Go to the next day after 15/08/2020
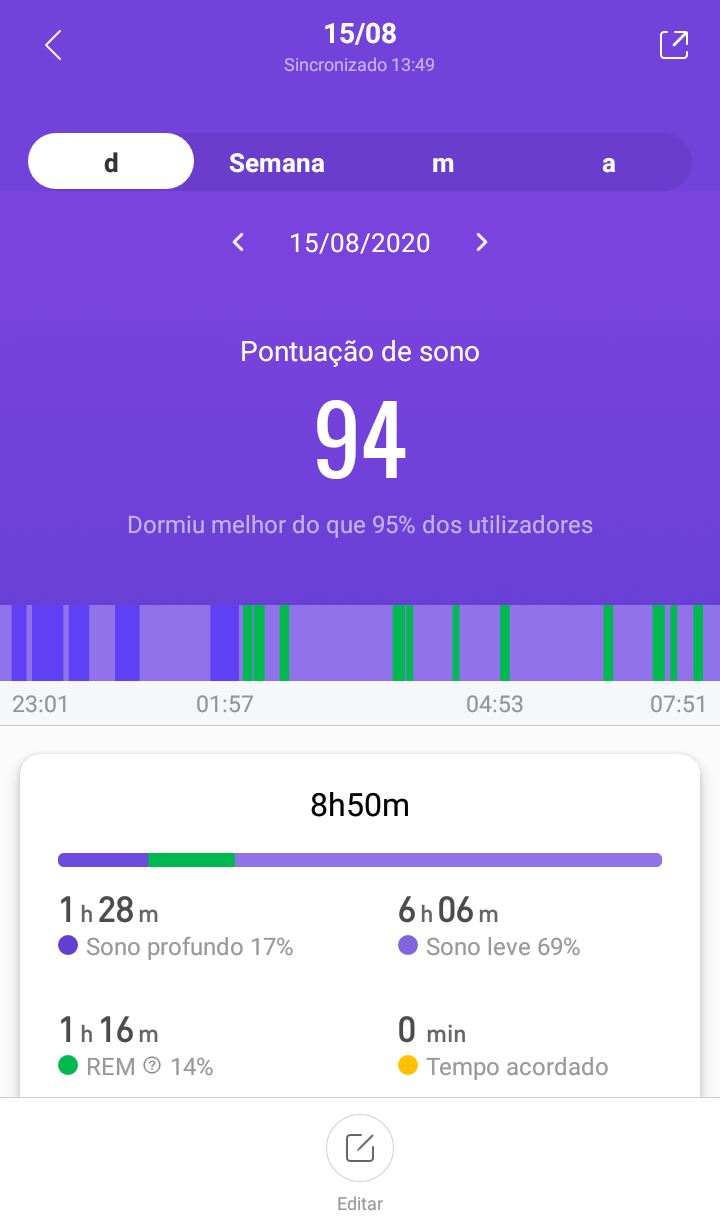Viewport: 720px width, 1230px height. click(x=482, y=242)
